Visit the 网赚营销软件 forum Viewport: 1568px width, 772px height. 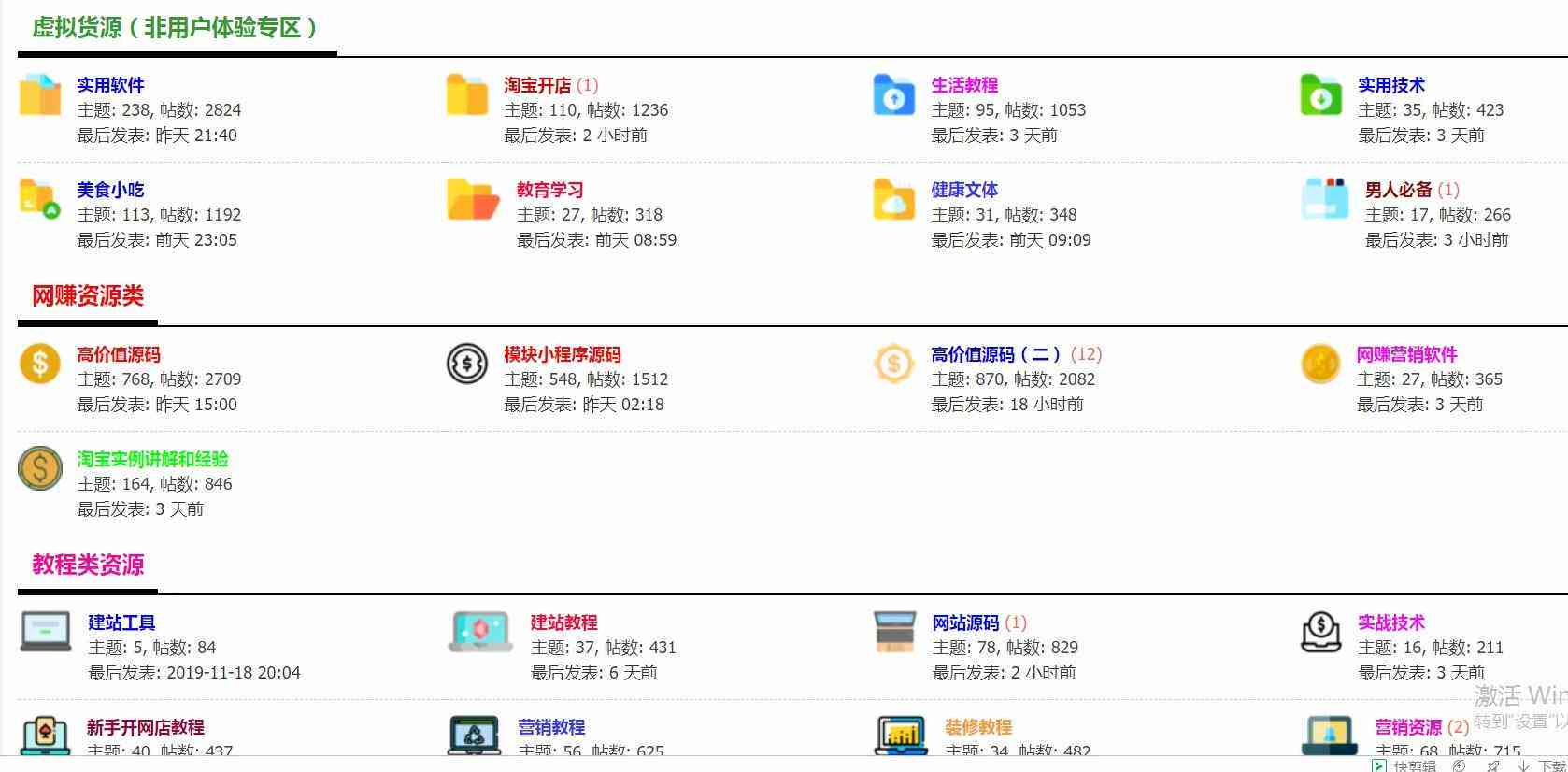1406,354
